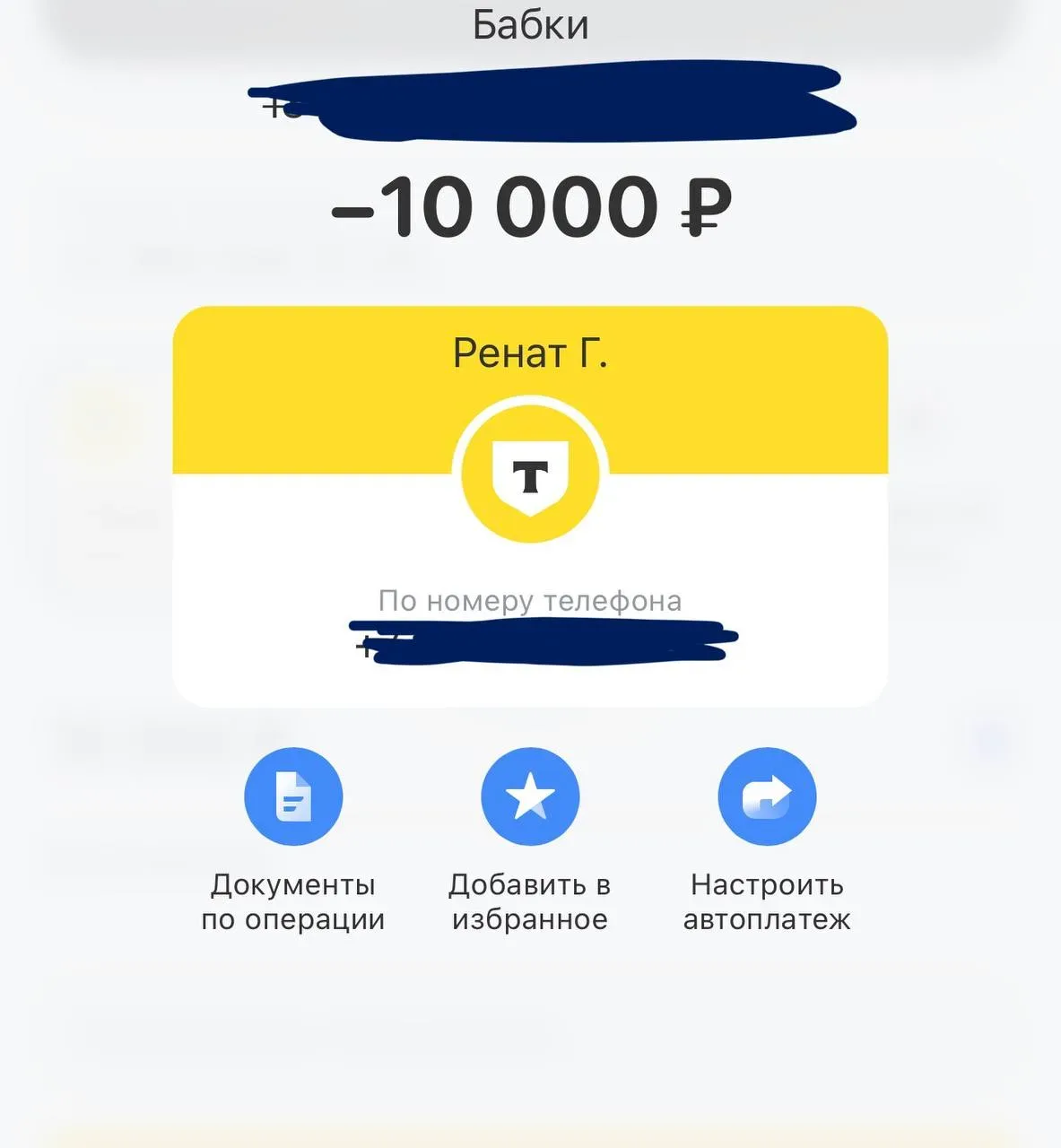Set up autopayment for this transfer
Image resolution: width=1061 pixels, height=1148 pixels.
[x=767, y=796]
